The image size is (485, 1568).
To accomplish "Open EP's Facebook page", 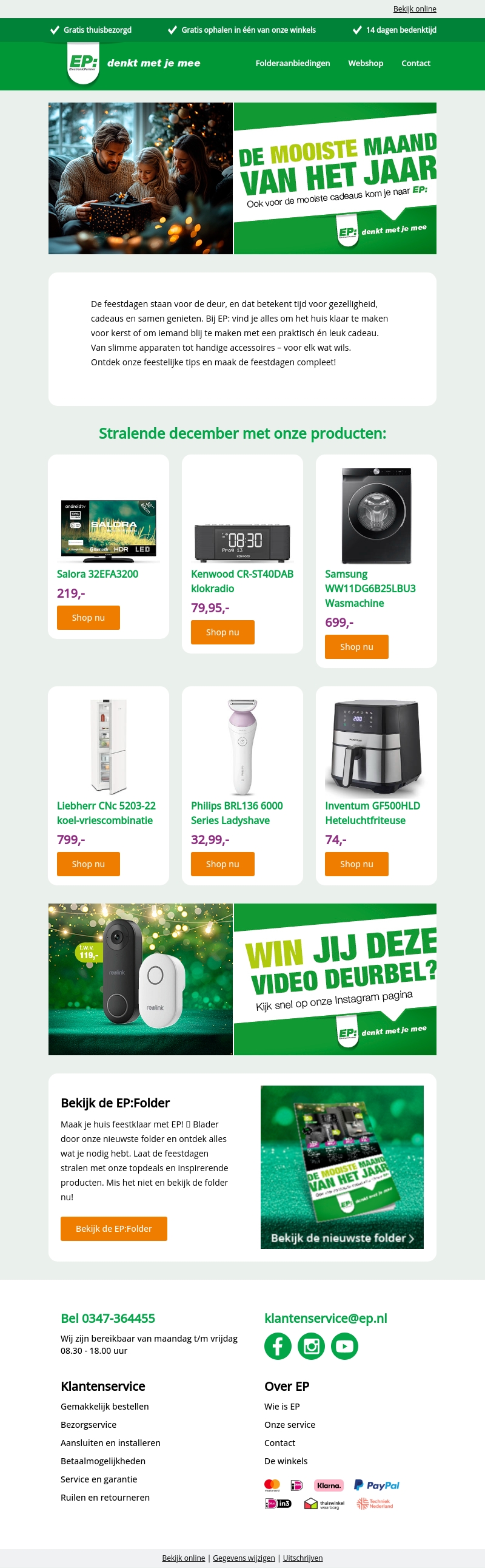I will click(278, 1346).
